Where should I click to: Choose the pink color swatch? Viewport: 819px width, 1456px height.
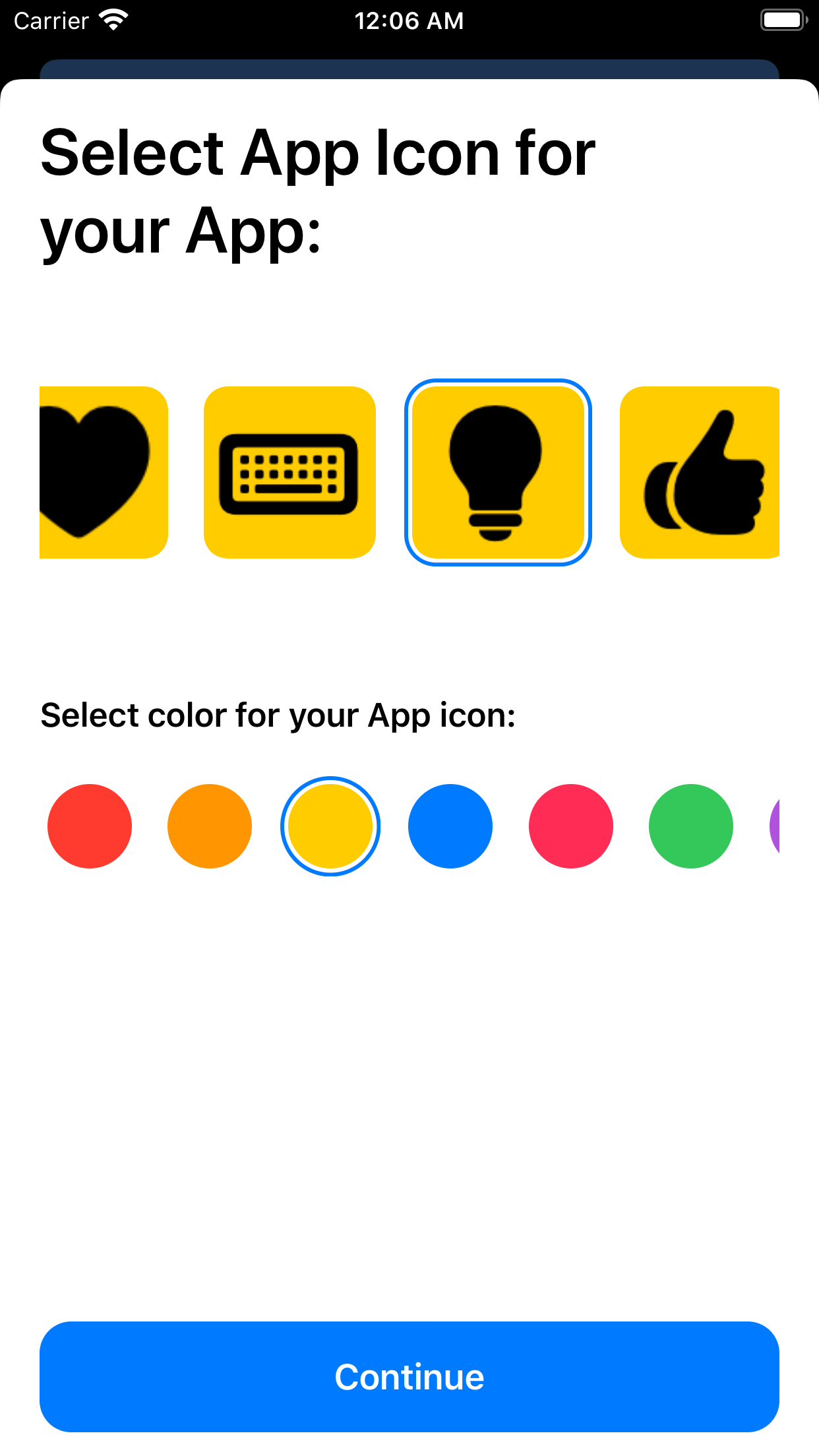[x=570, y=826]
